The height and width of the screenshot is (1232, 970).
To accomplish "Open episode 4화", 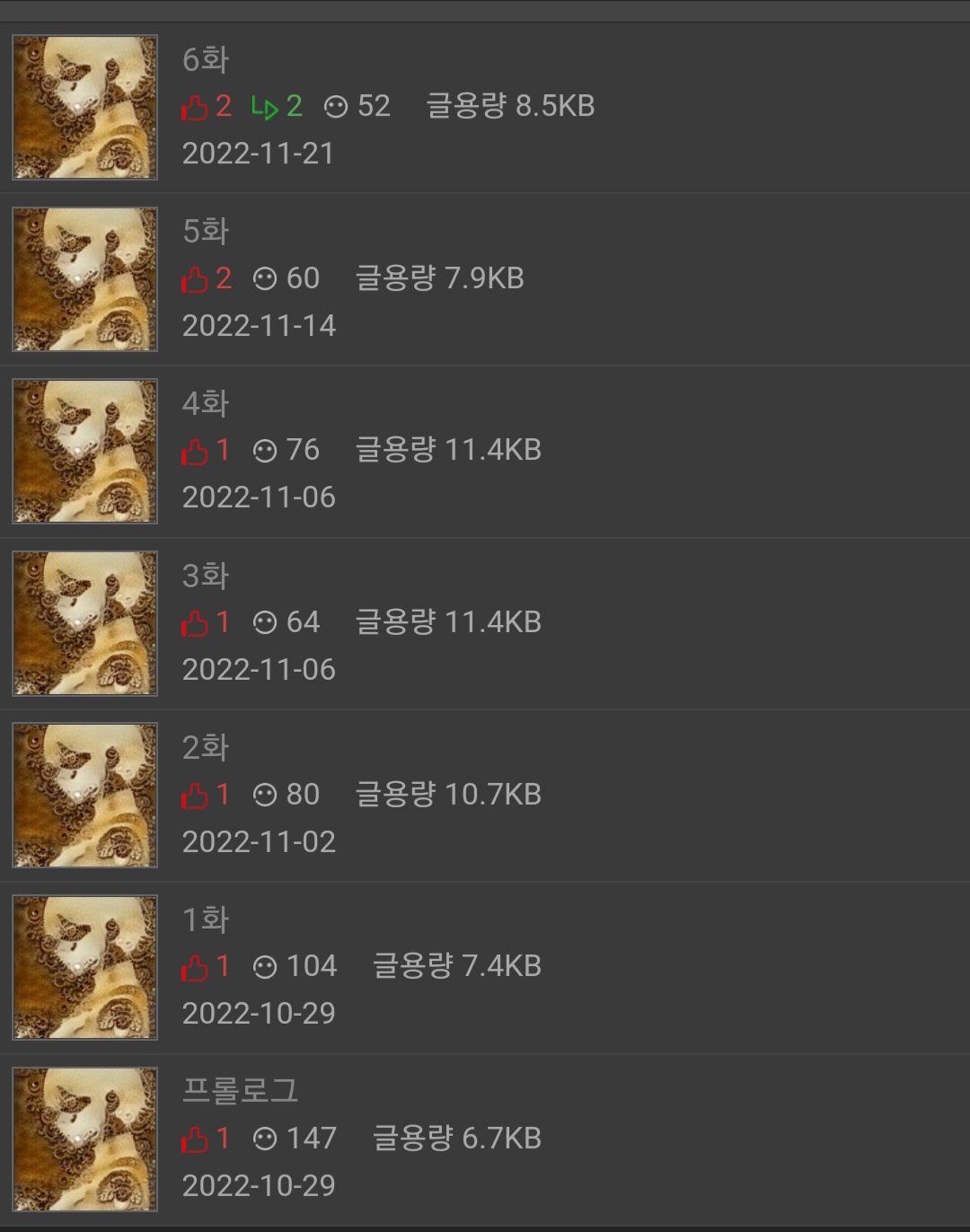I will 206,404.
